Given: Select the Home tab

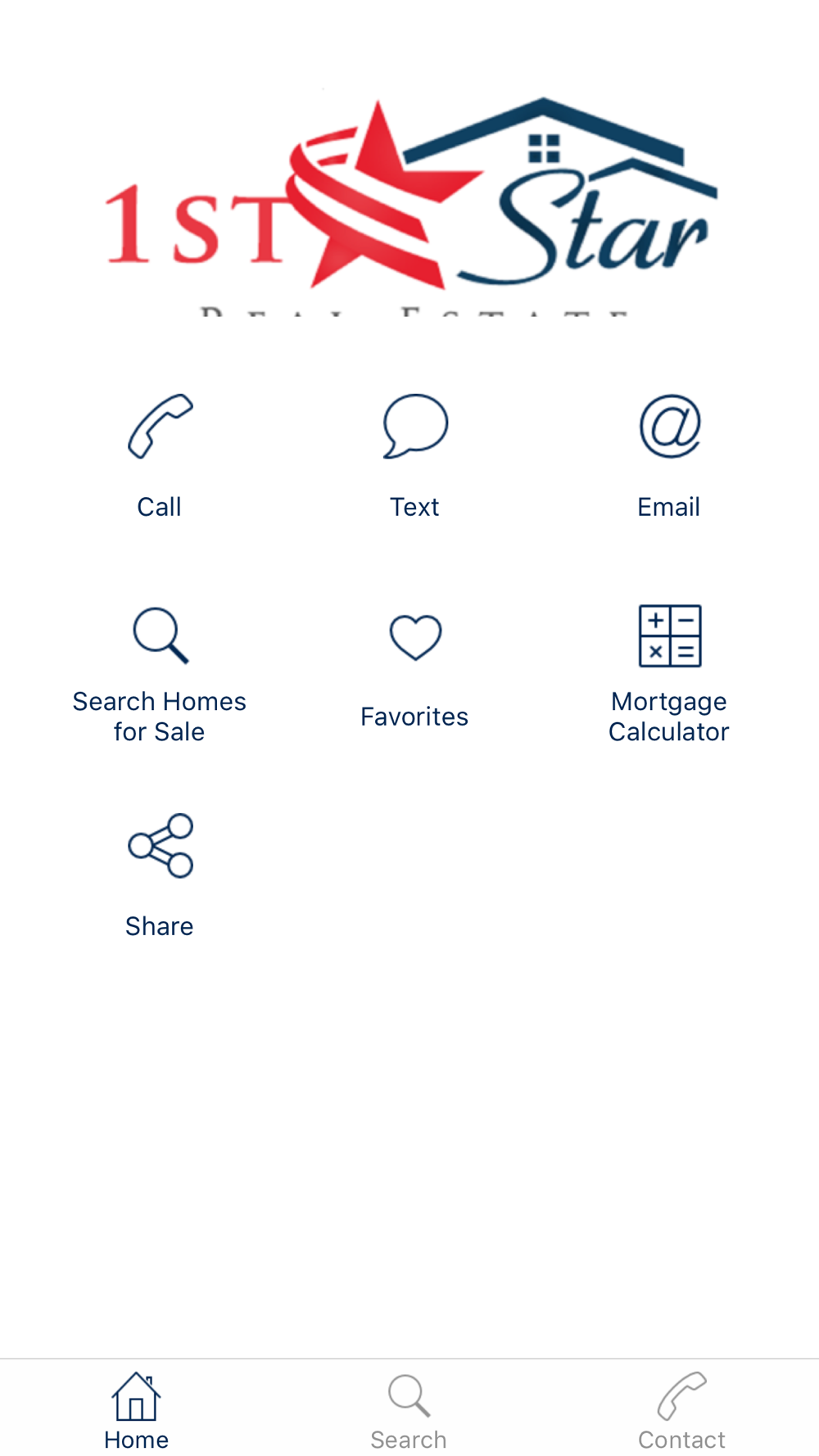Looking at the screenshot, I should pos(136,1412).
